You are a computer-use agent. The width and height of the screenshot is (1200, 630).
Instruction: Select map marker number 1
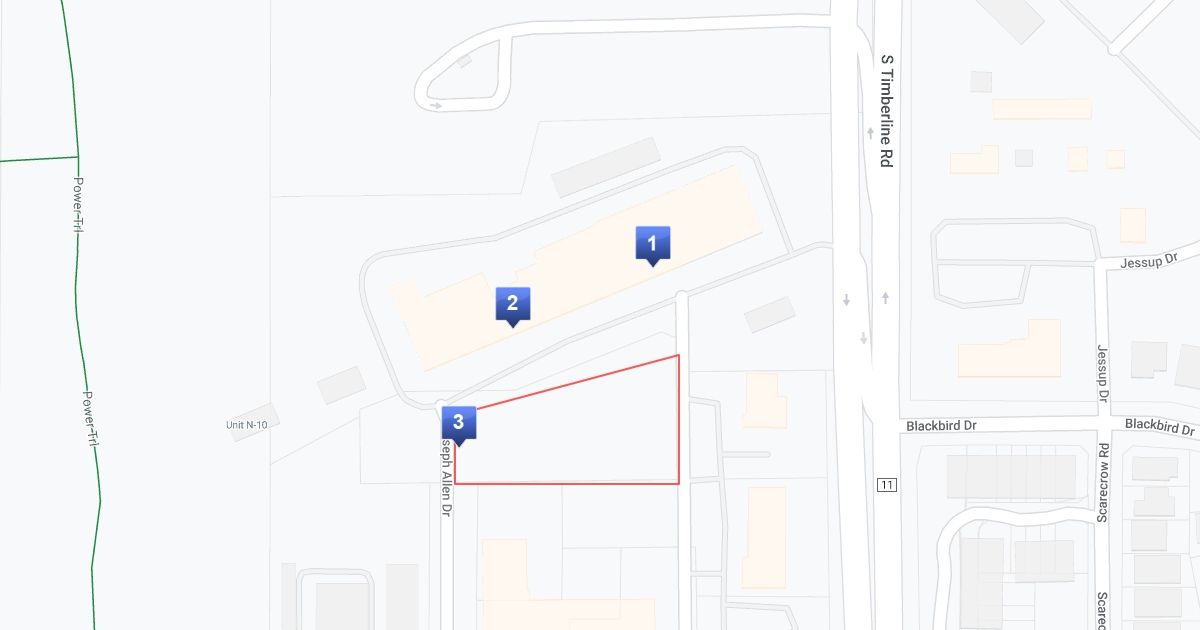click(x=652, y=243)
